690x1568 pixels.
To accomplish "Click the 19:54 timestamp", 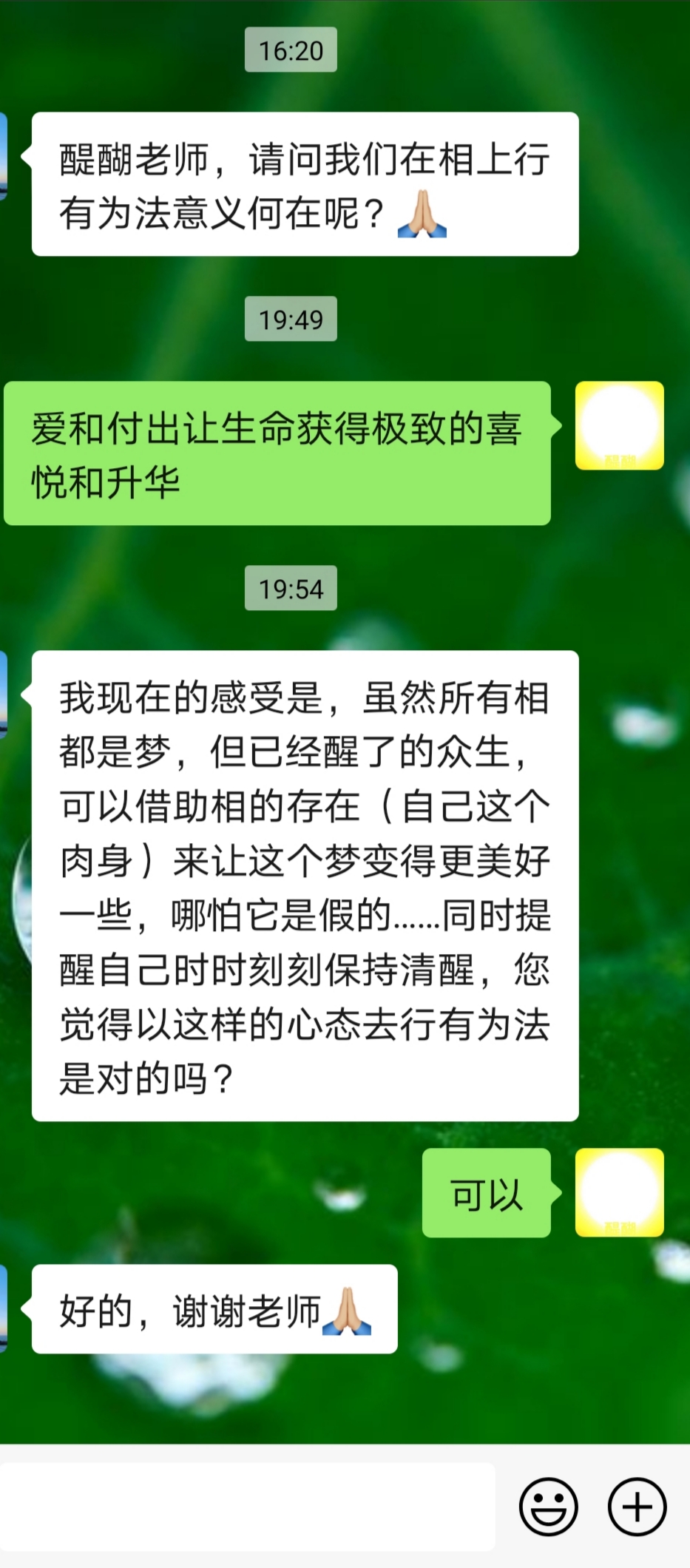I will tap(290, 589).
